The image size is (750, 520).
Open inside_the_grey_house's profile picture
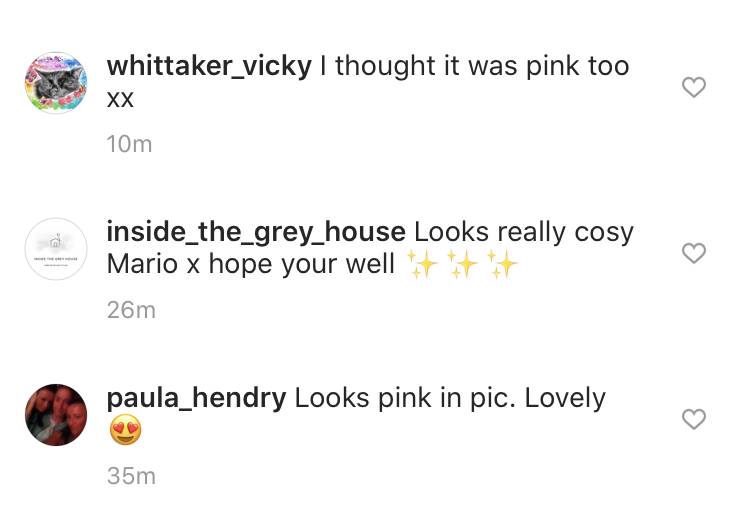[x=56, y=249]
